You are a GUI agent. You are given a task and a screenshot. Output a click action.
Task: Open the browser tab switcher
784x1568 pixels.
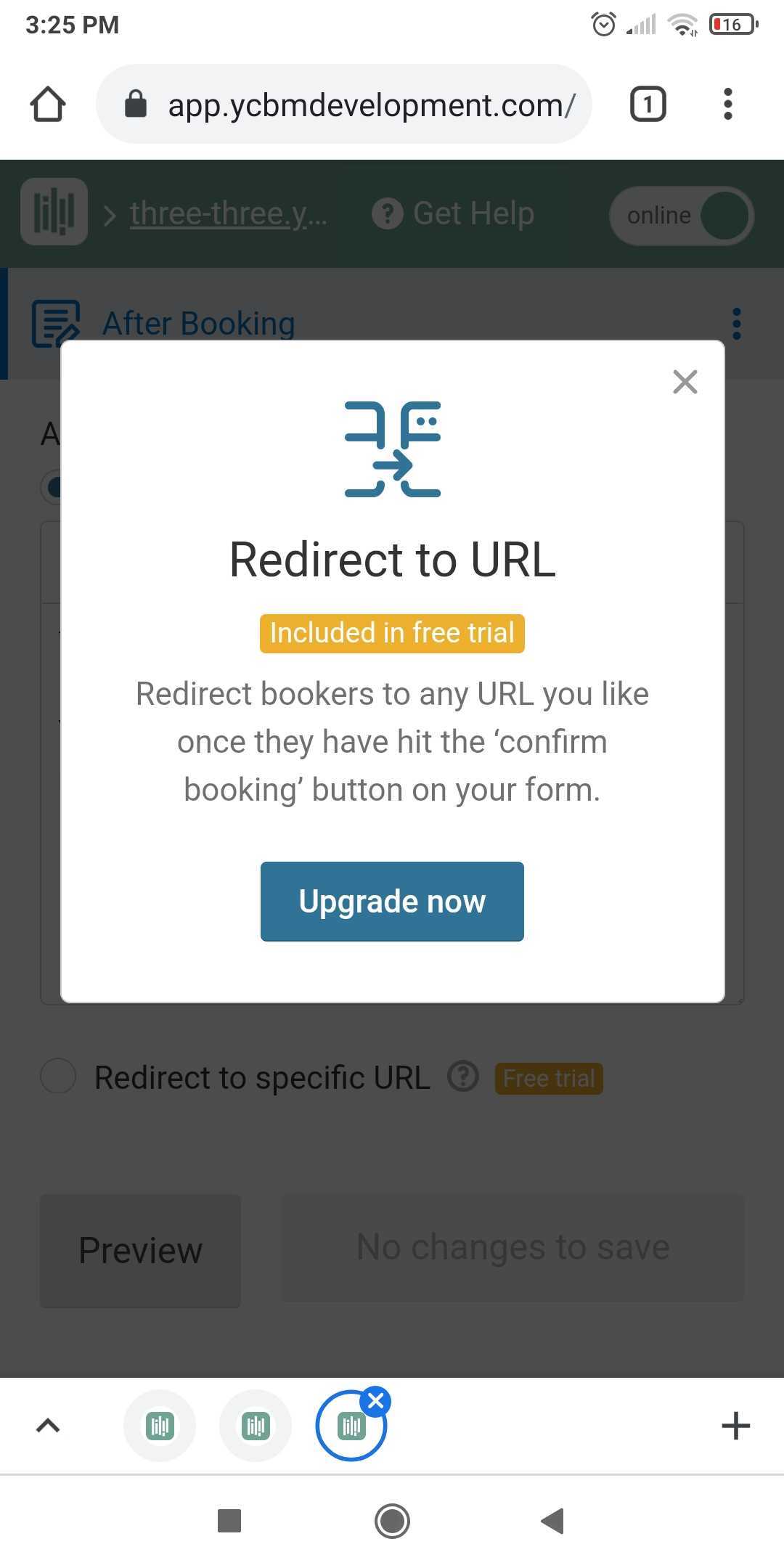click(x=648, y=104)
